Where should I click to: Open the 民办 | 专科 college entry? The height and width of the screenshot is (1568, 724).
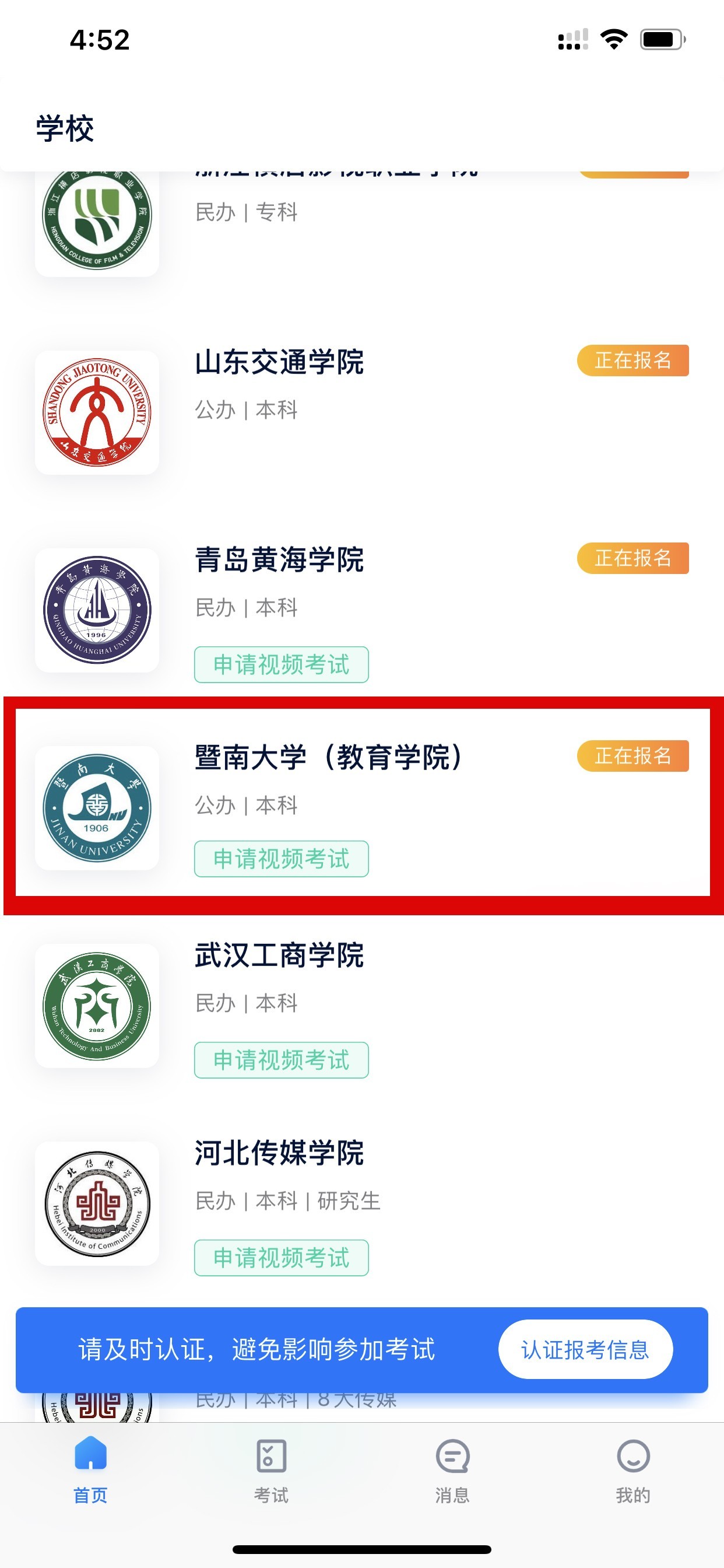(246, 213)
